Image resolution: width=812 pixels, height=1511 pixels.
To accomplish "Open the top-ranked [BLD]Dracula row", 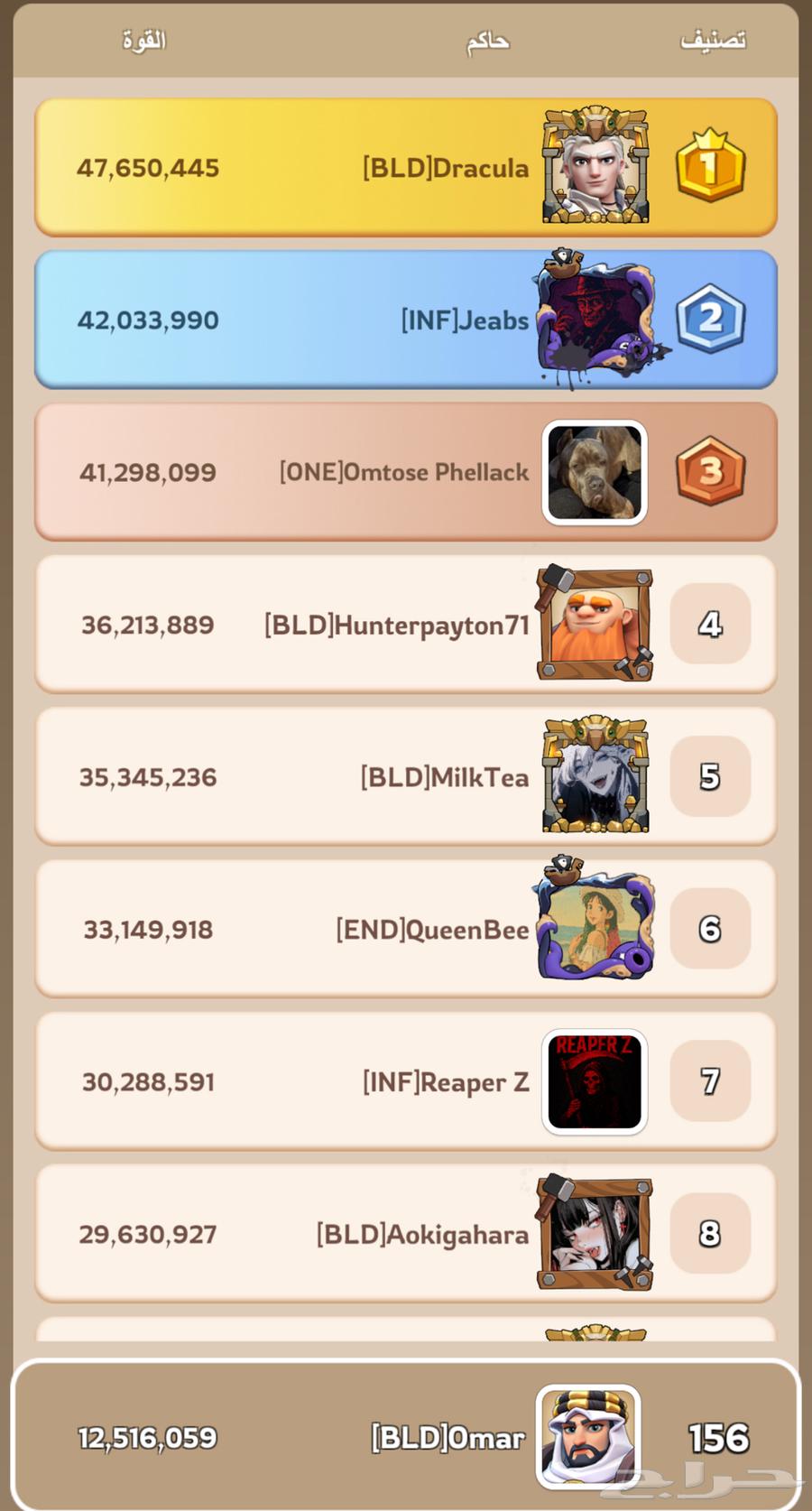I will point(406,168).
